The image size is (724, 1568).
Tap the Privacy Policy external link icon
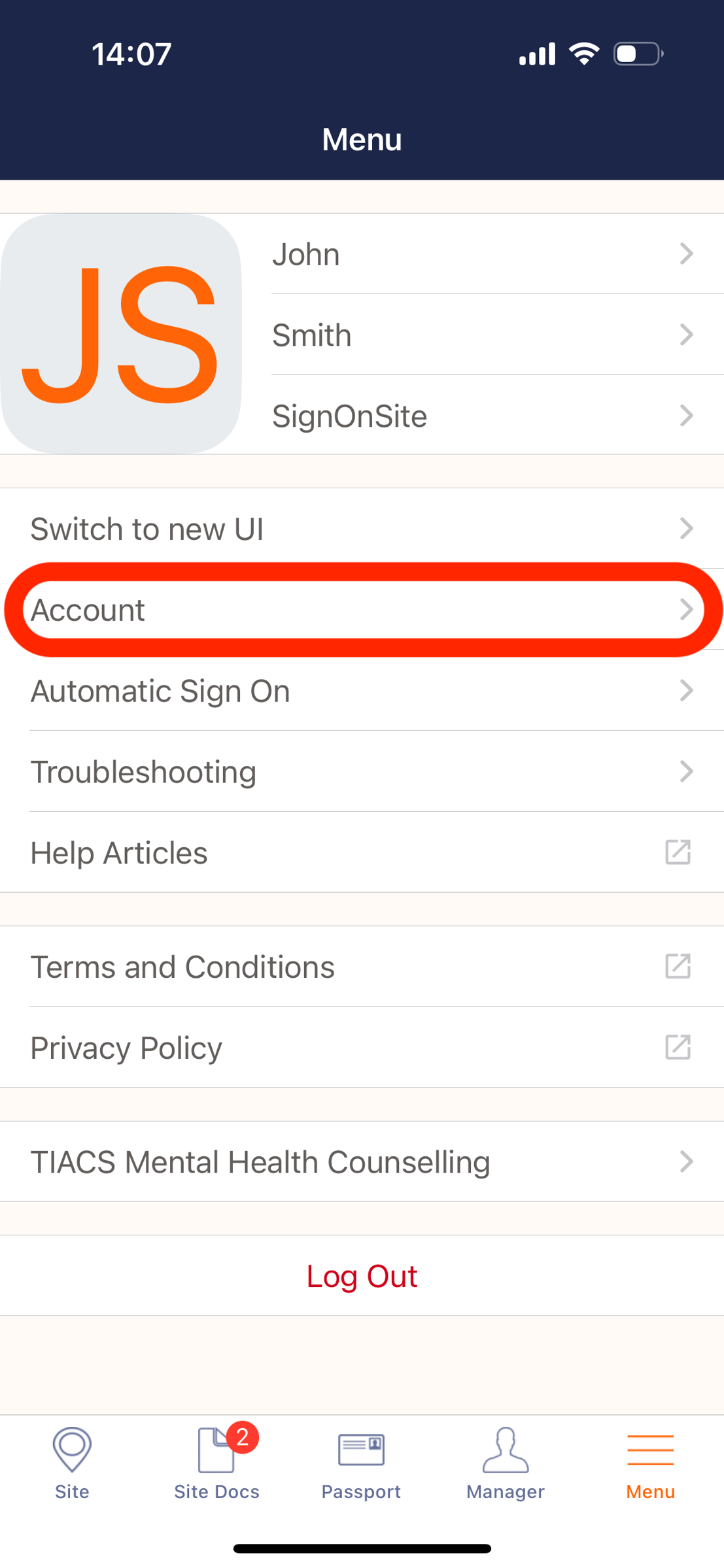(x=678, y=1047)
